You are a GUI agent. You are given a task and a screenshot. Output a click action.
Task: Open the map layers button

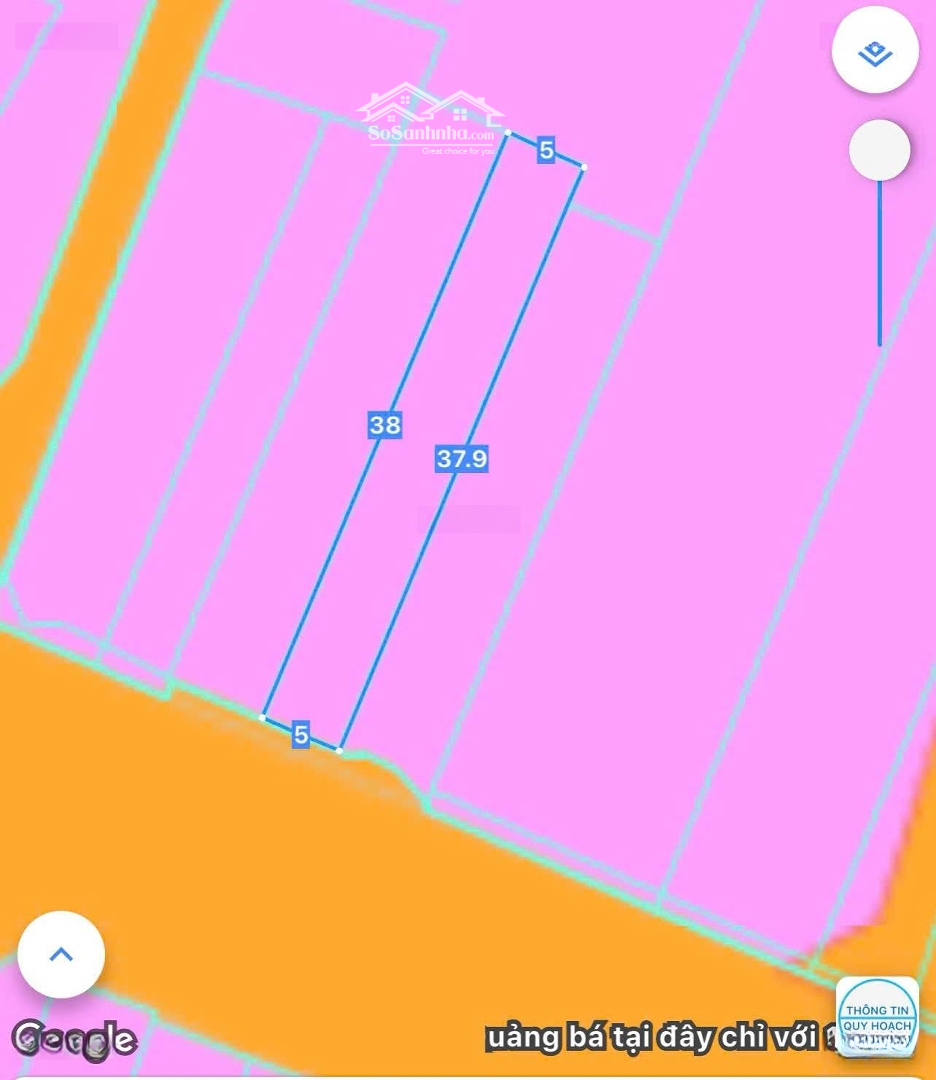tap(875, 51)
